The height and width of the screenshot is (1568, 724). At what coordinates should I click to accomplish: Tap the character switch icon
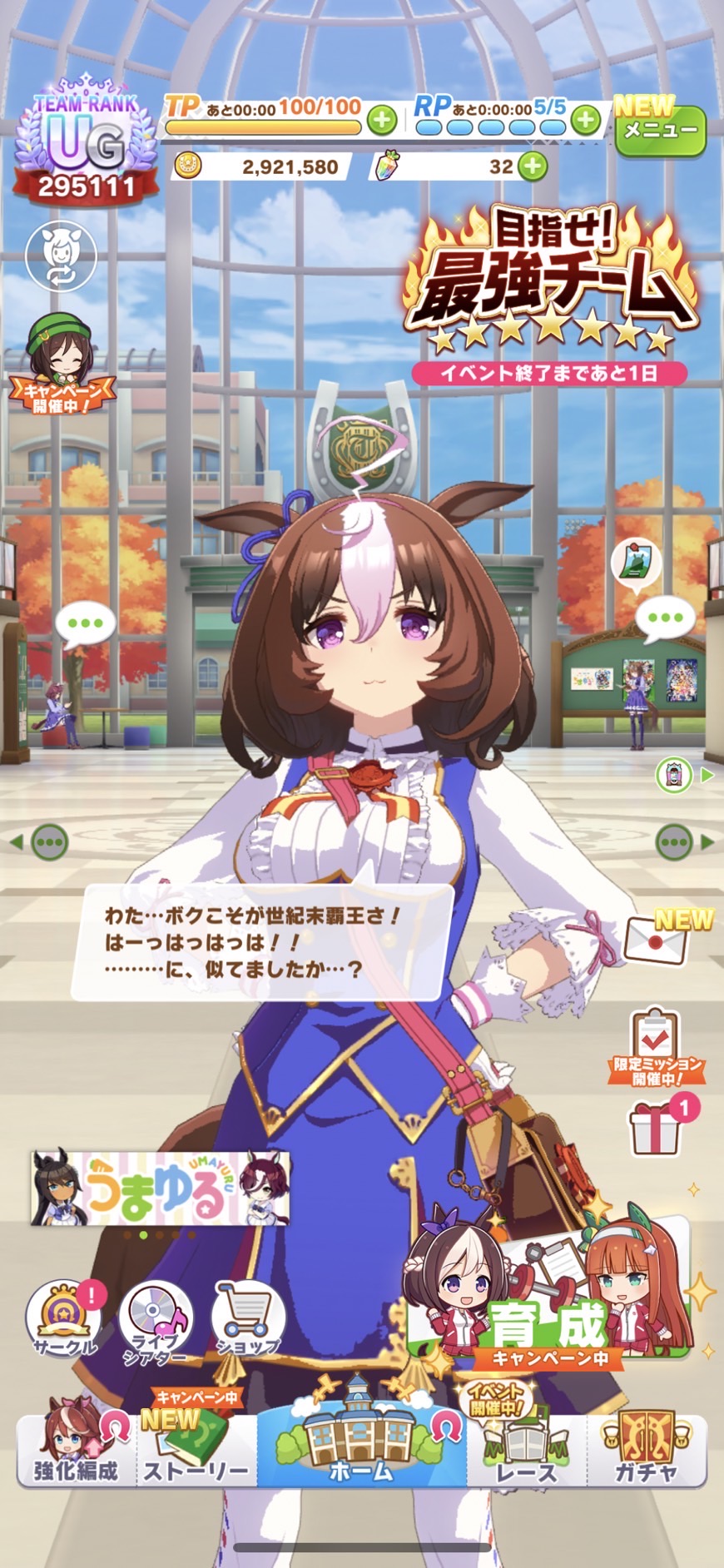point(61,256)
